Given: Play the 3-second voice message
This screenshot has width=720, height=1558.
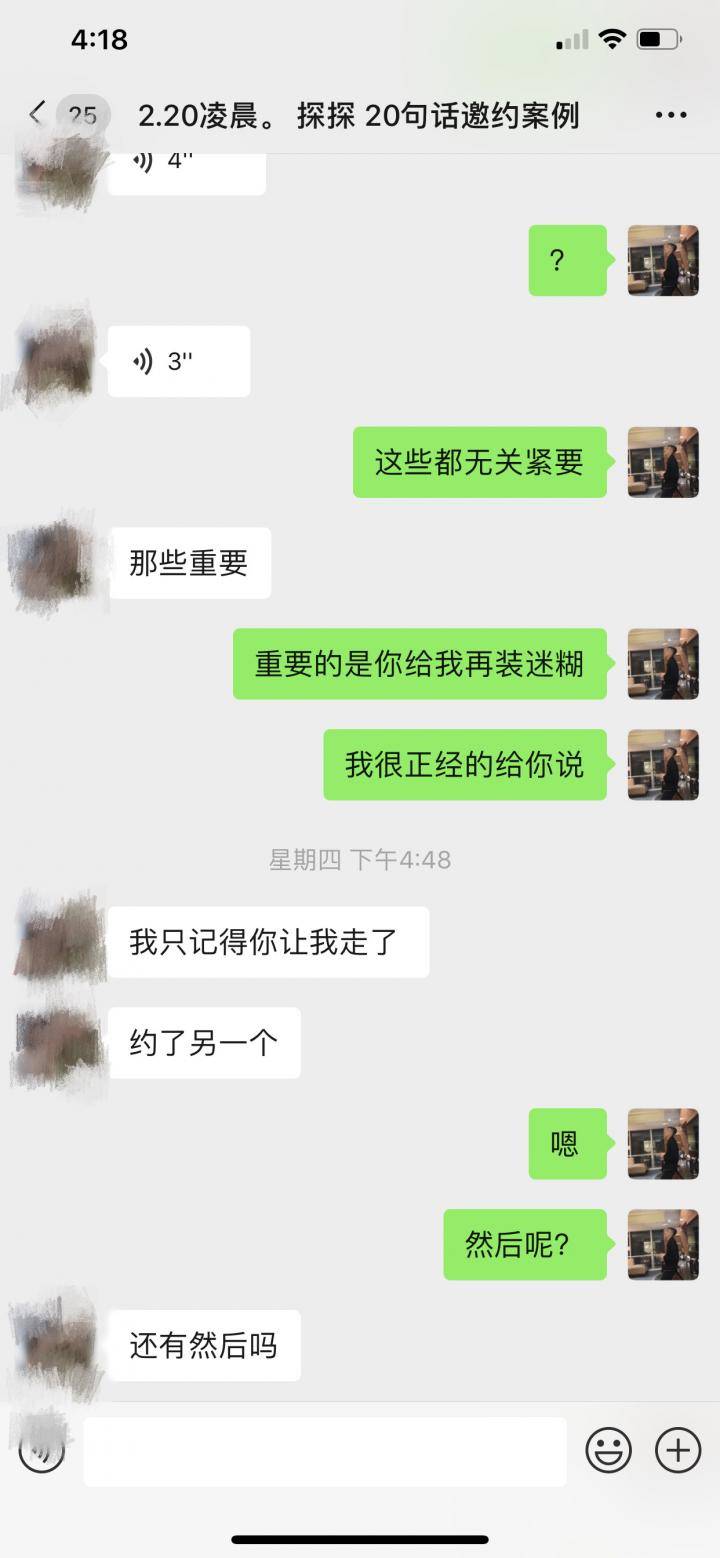Looking at the screenshot, I should (x=178, y=361).
